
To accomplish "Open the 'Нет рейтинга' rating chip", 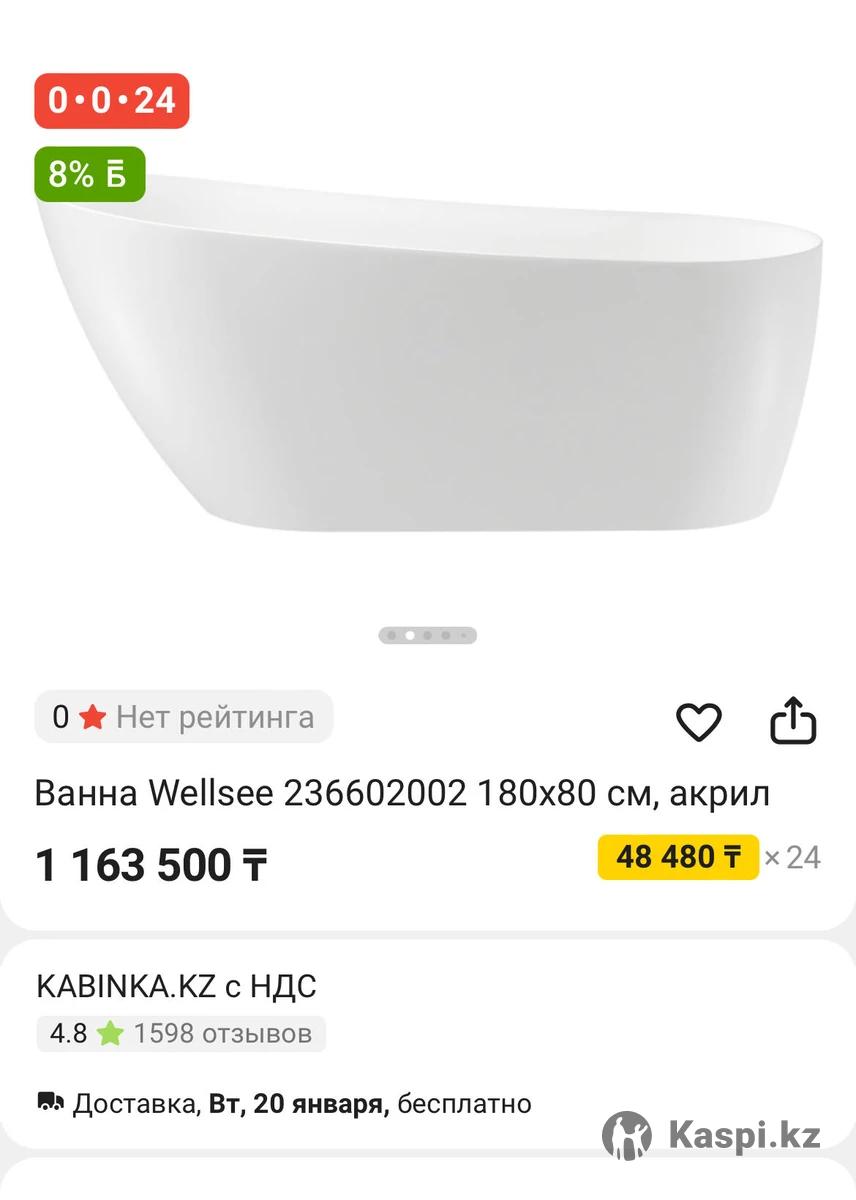I will (184, 717).
